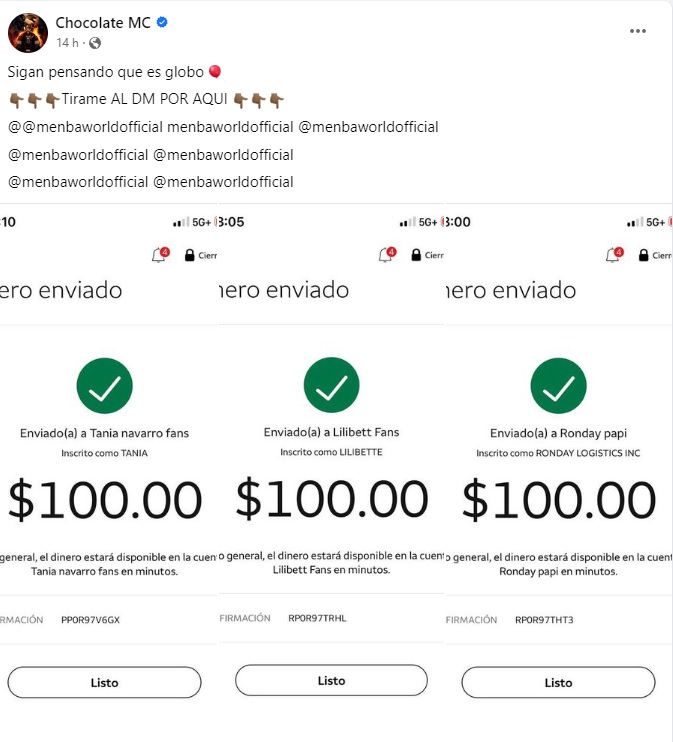Screen dimensions: 673x742
Task: Open the photo of payment to Ronday papi
Action: 558,470
